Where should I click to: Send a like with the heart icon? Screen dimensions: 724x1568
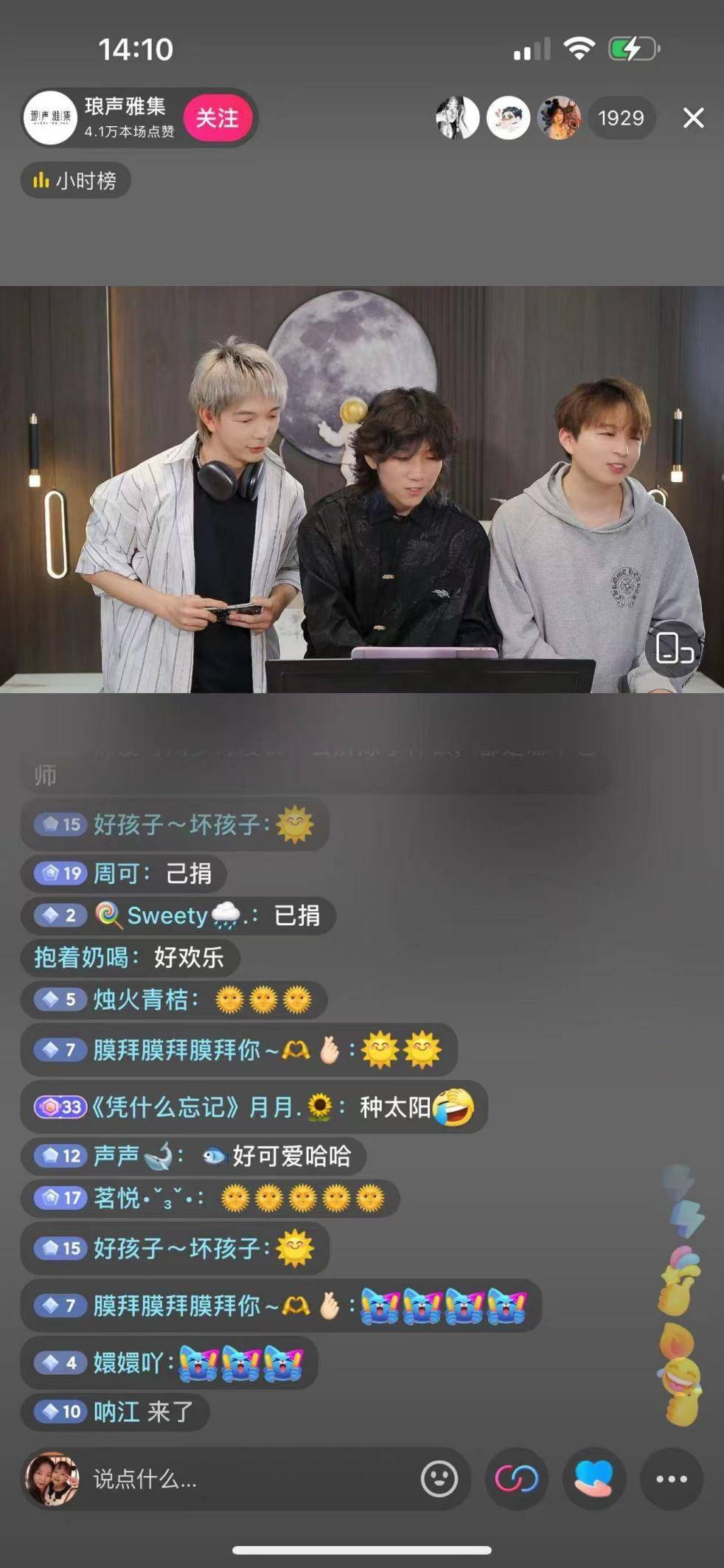click(x=594, y=1479)
